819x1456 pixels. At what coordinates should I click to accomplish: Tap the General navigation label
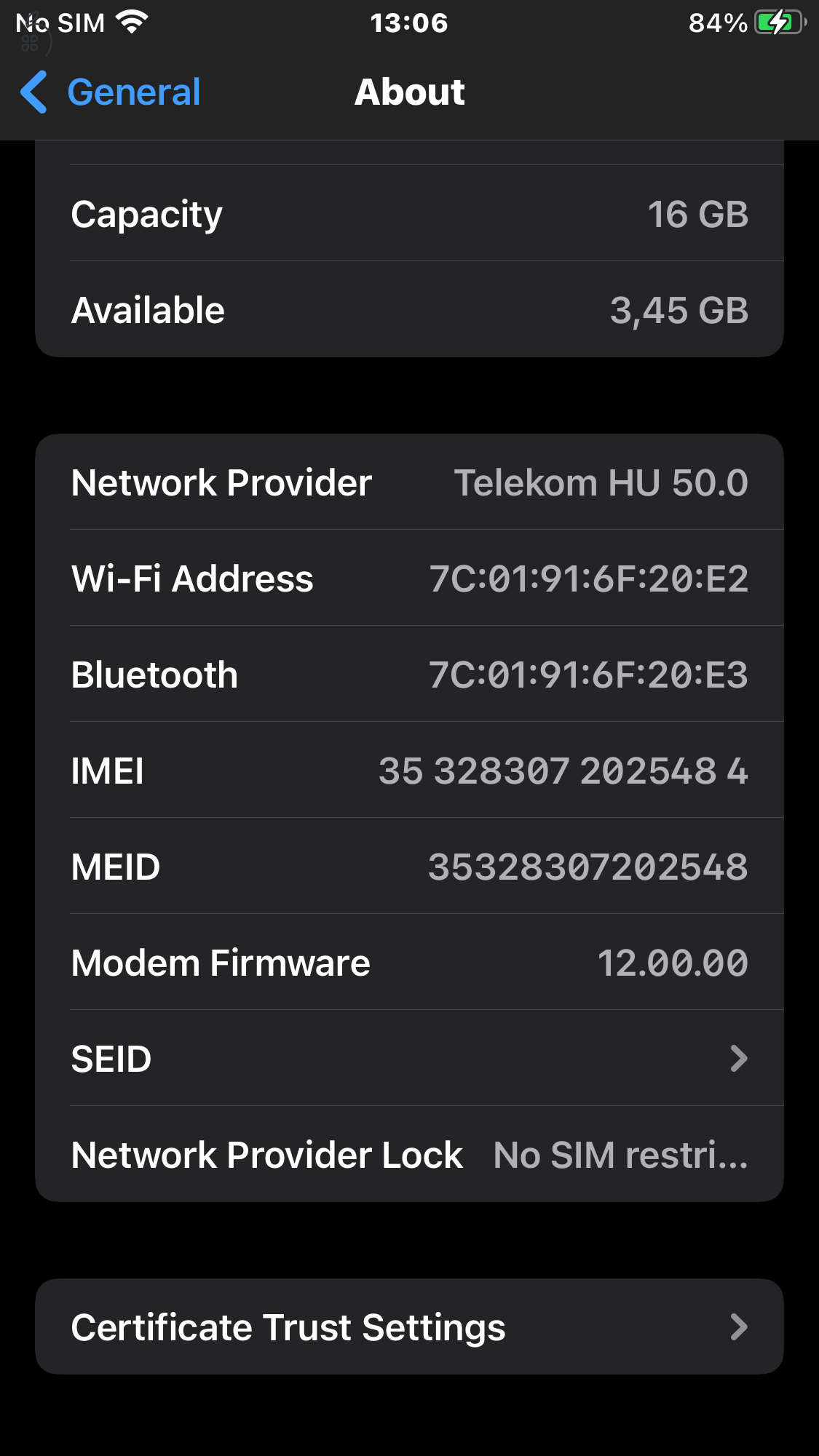coord(132,92)
